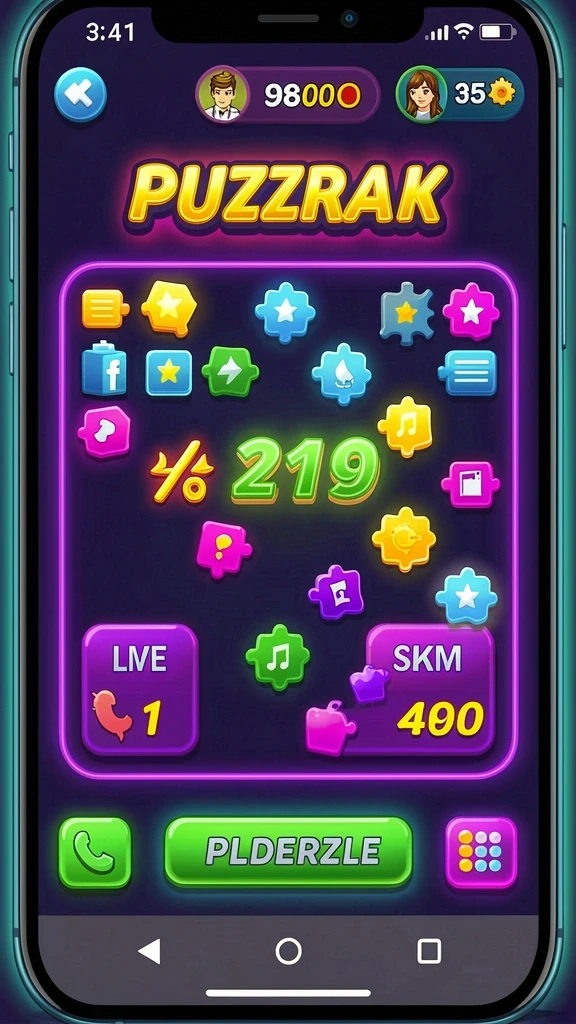Select the green music note puzzle piece
The height and width of the screenshot is (1024, 576).
point(278,657)
